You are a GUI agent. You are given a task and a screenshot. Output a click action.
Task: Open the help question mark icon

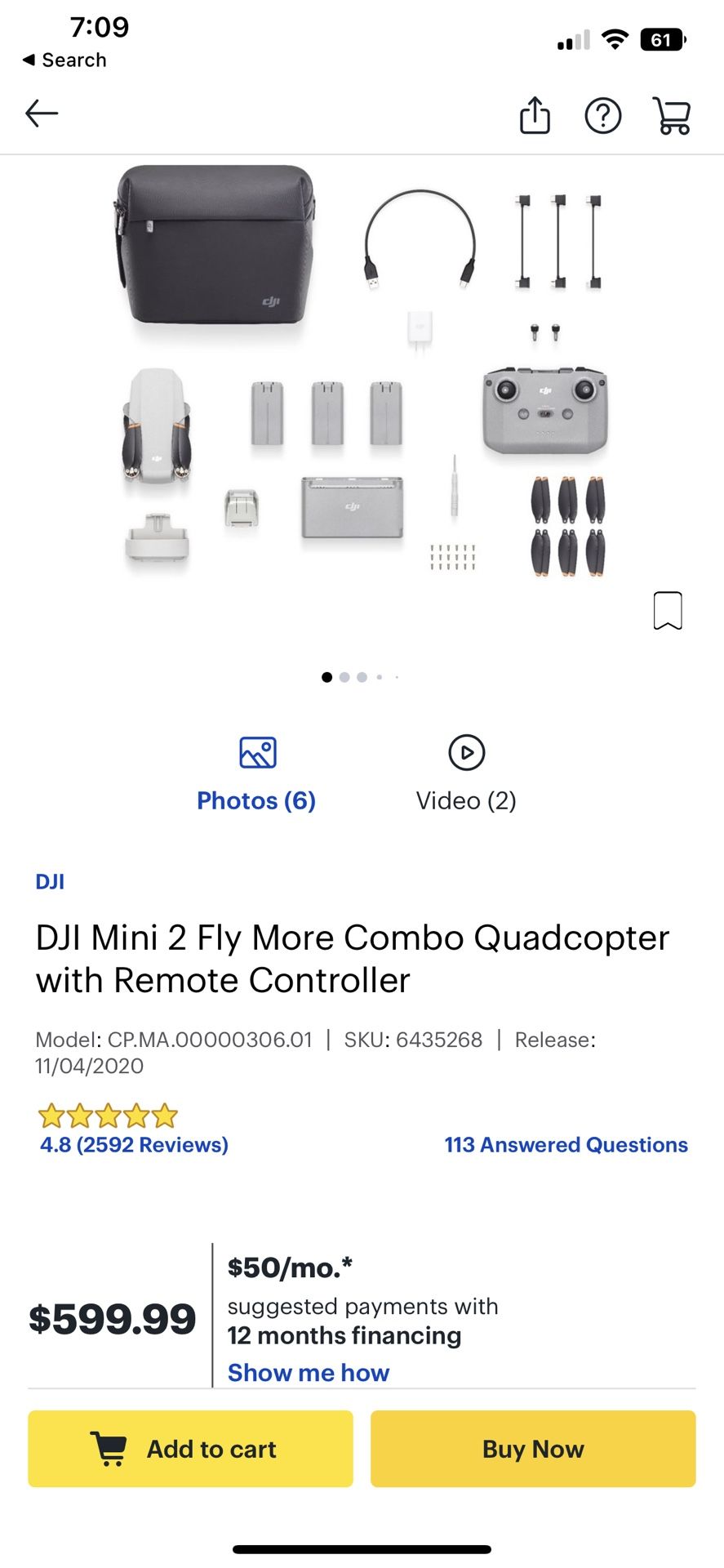(602, 115)
